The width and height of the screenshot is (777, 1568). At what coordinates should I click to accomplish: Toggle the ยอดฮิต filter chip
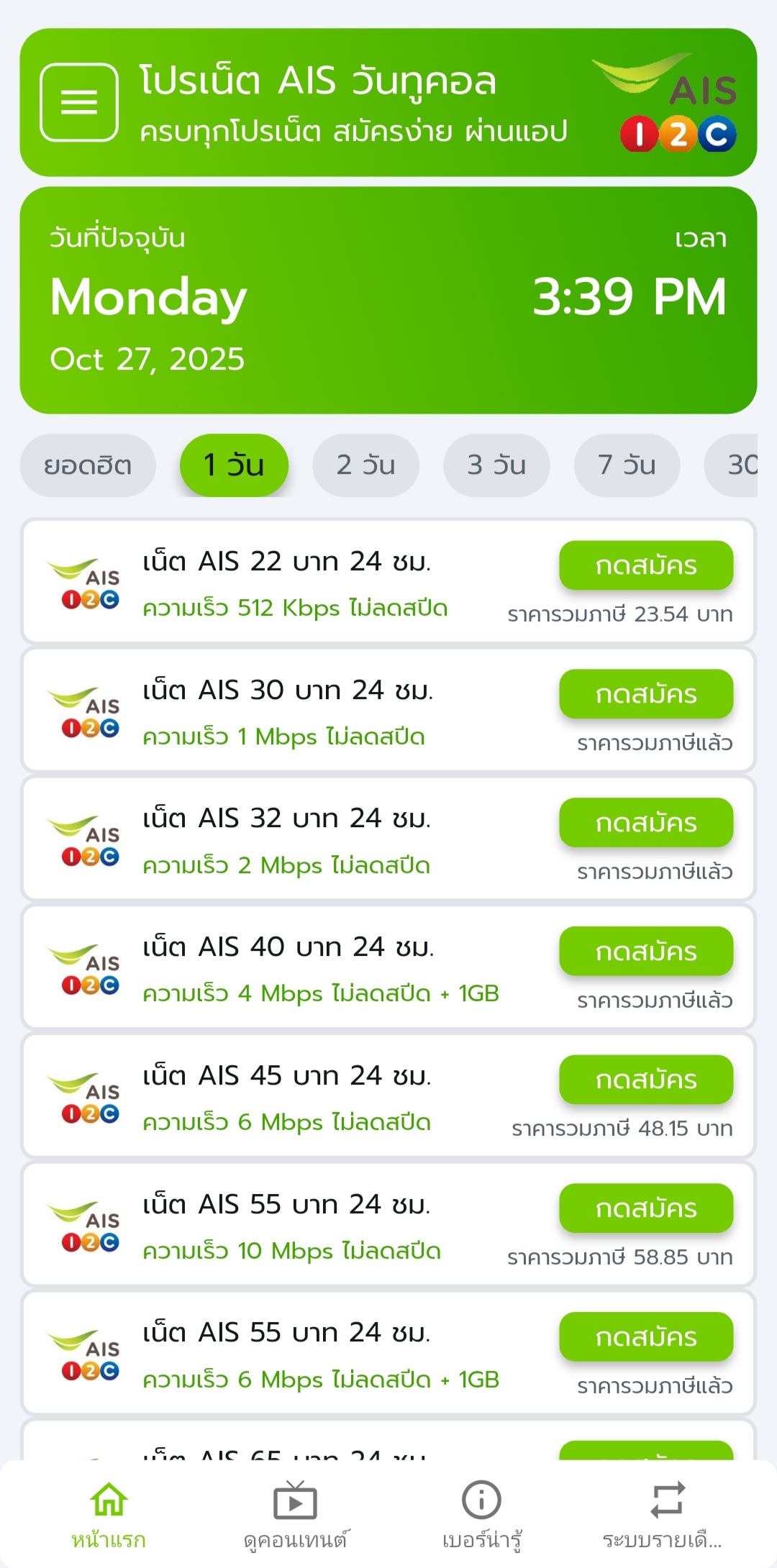pyautogui.click(x=87, y=465)
